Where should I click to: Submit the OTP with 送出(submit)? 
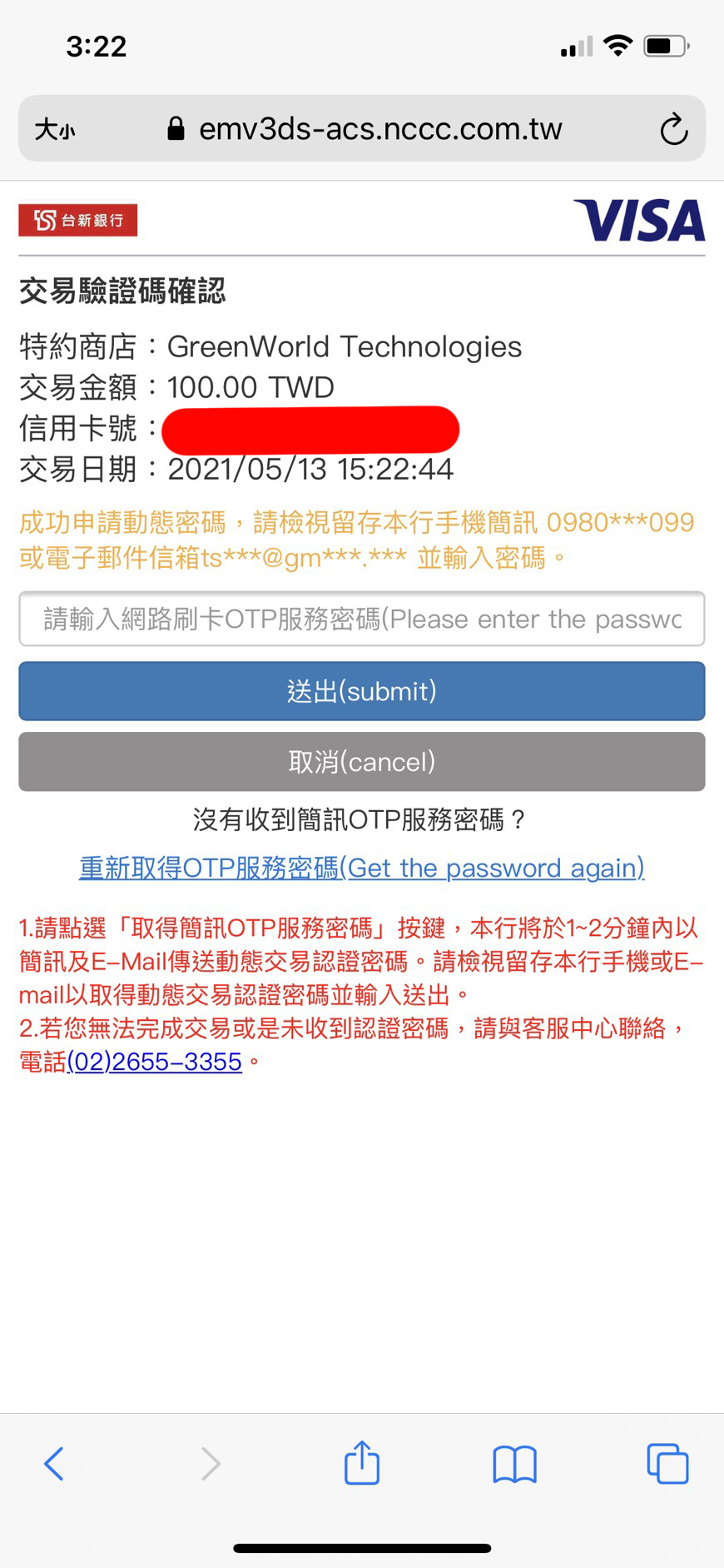click(x=362, y=691)
